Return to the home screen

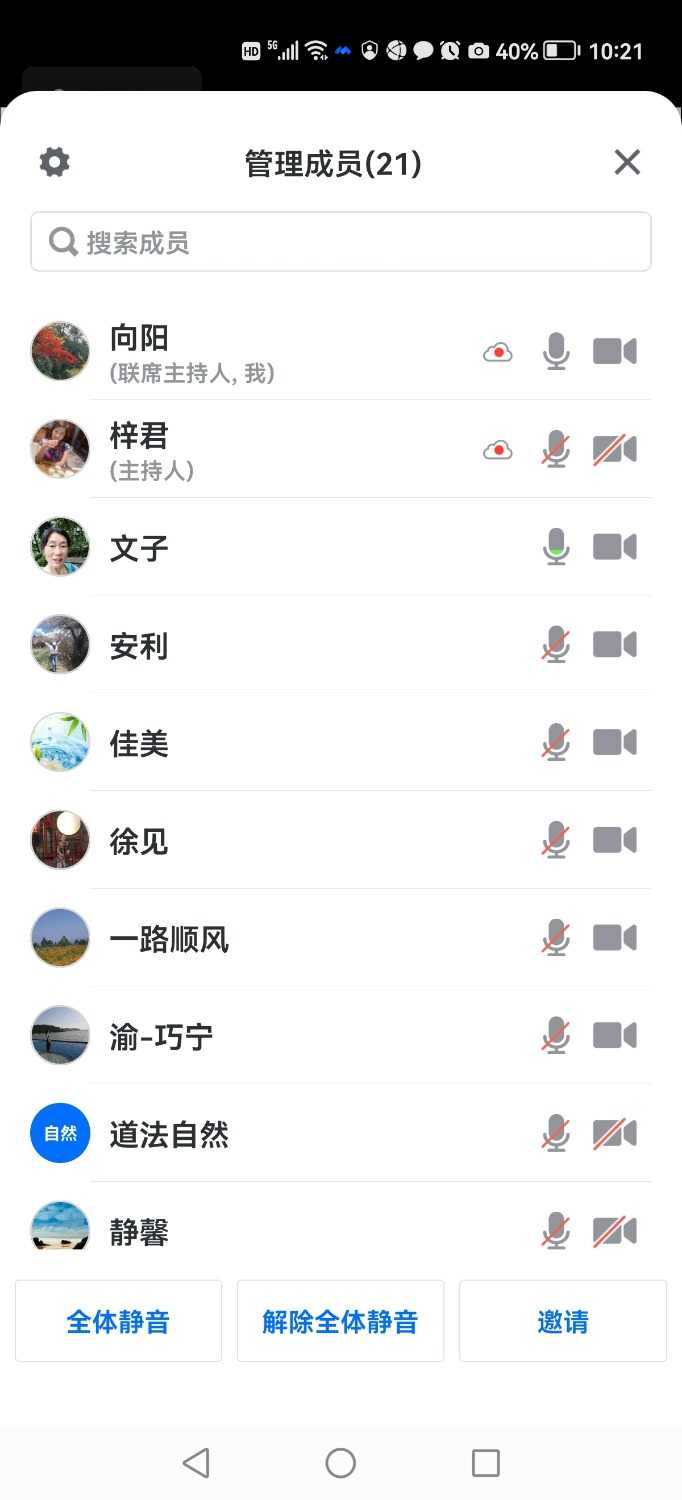(341, 1464)
